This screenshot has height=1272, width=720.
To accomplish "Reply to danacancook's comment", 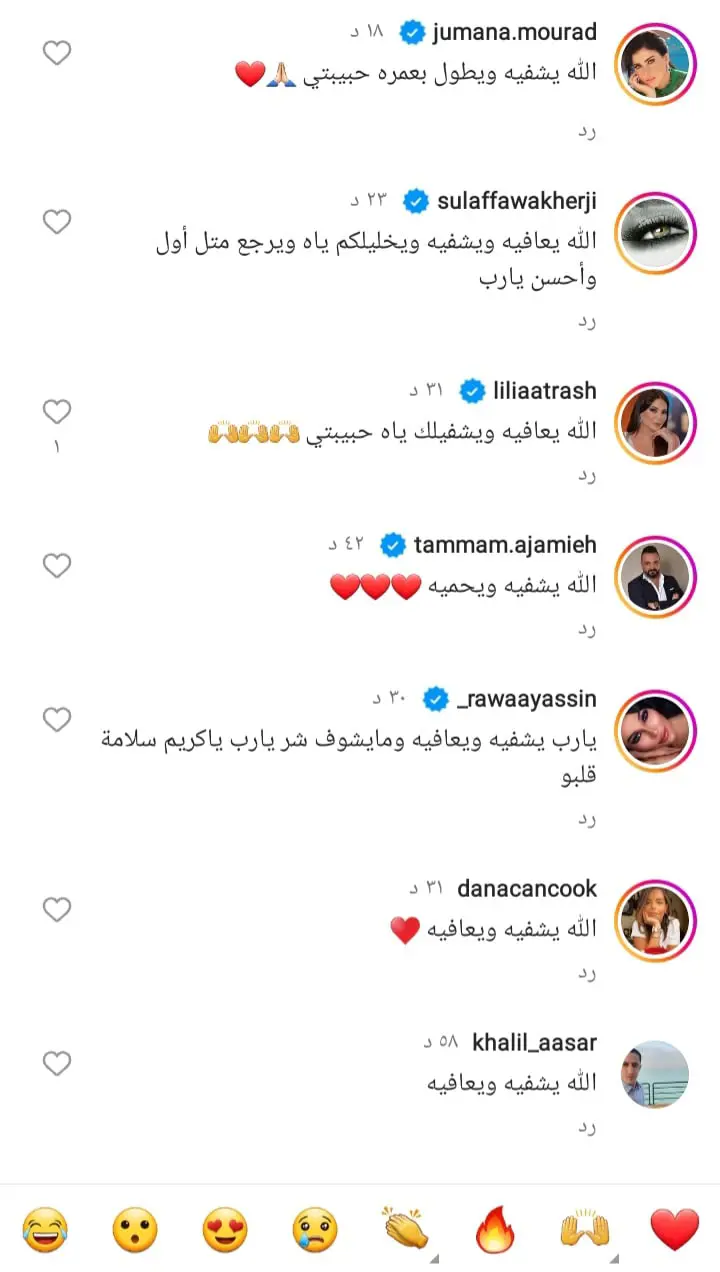I will coord(587,973).
